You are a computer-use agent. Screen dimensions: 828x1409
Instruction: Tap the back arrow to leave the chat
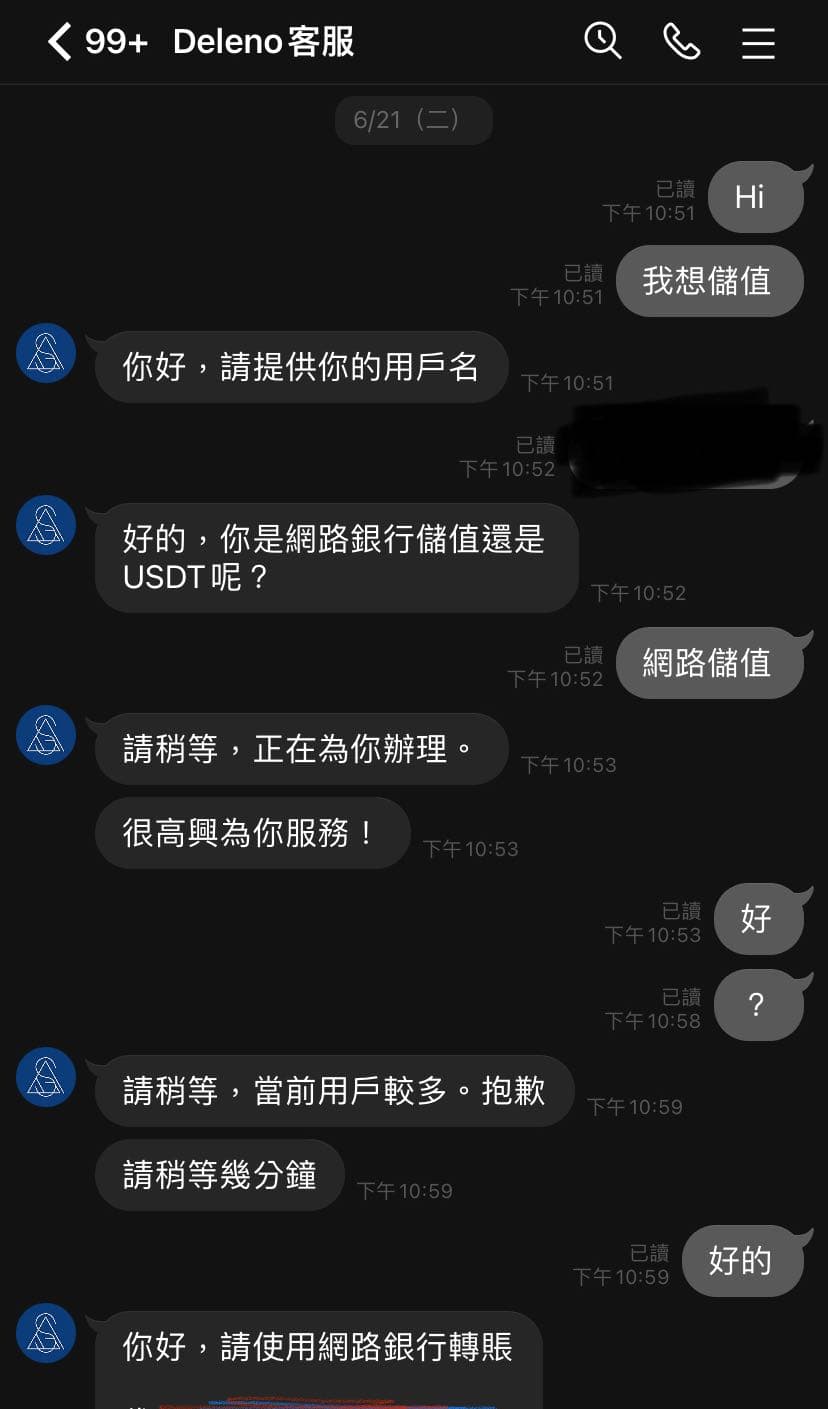pyautogui.click(x=57, y=41)
